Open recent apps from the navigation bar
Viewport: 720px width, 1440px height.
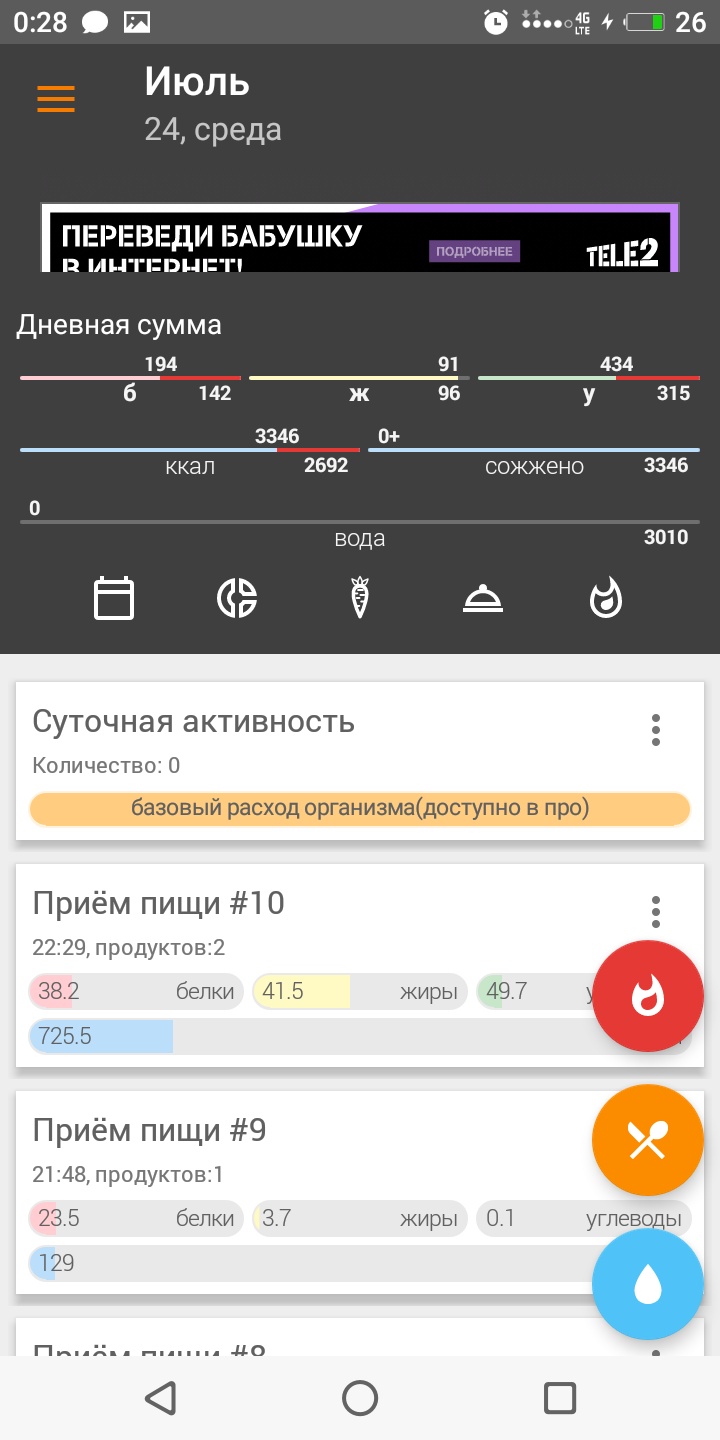point(560,1397)
